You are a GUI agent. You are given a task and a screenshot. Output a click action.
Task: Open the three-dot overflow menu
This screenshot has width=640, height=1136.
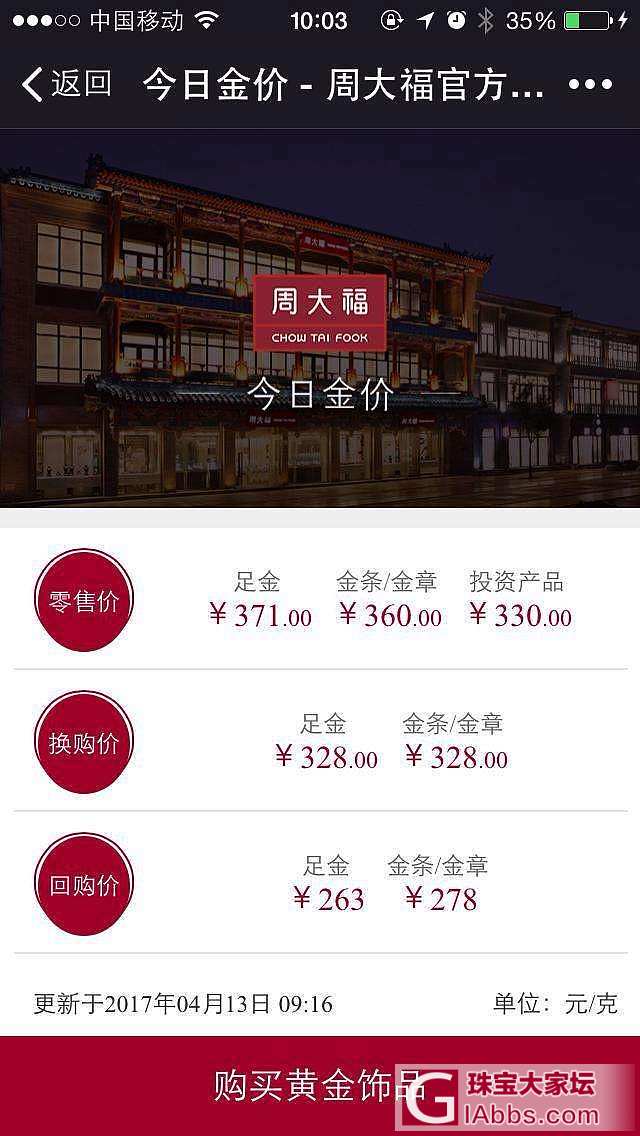click(x=591, y=84)
